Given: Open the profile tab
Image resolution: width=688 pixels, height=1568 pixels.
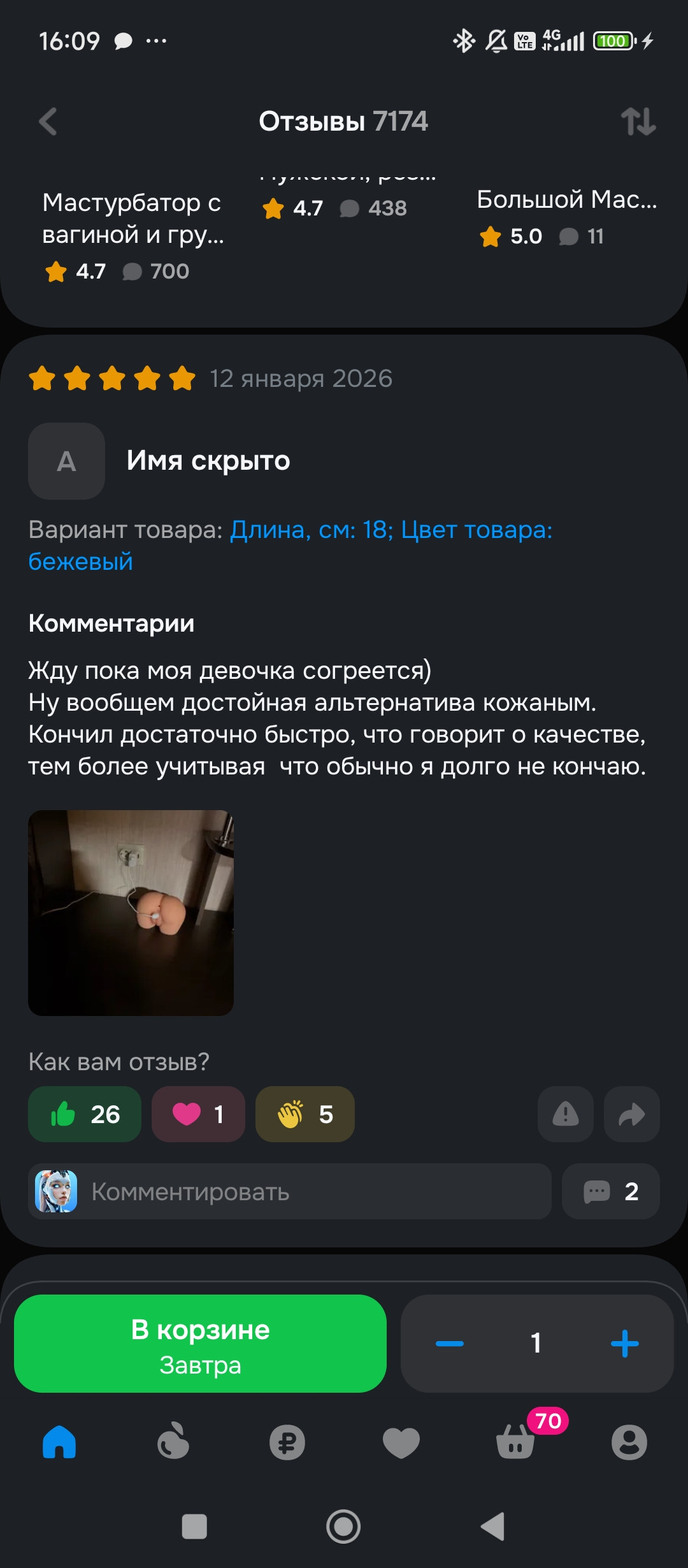Looking at the screenshot, I should 629,1442.
